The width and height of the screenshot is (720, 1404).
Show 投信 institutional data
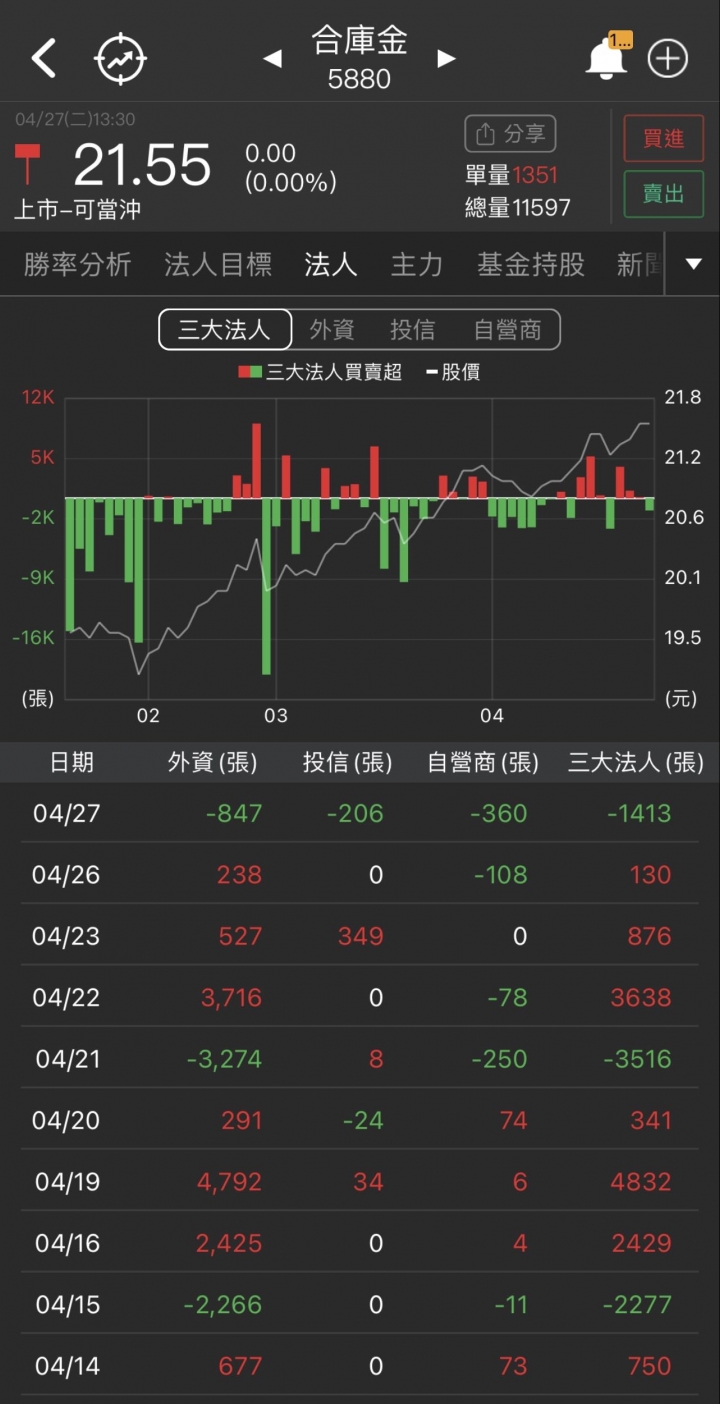click(x=412, y=330)
